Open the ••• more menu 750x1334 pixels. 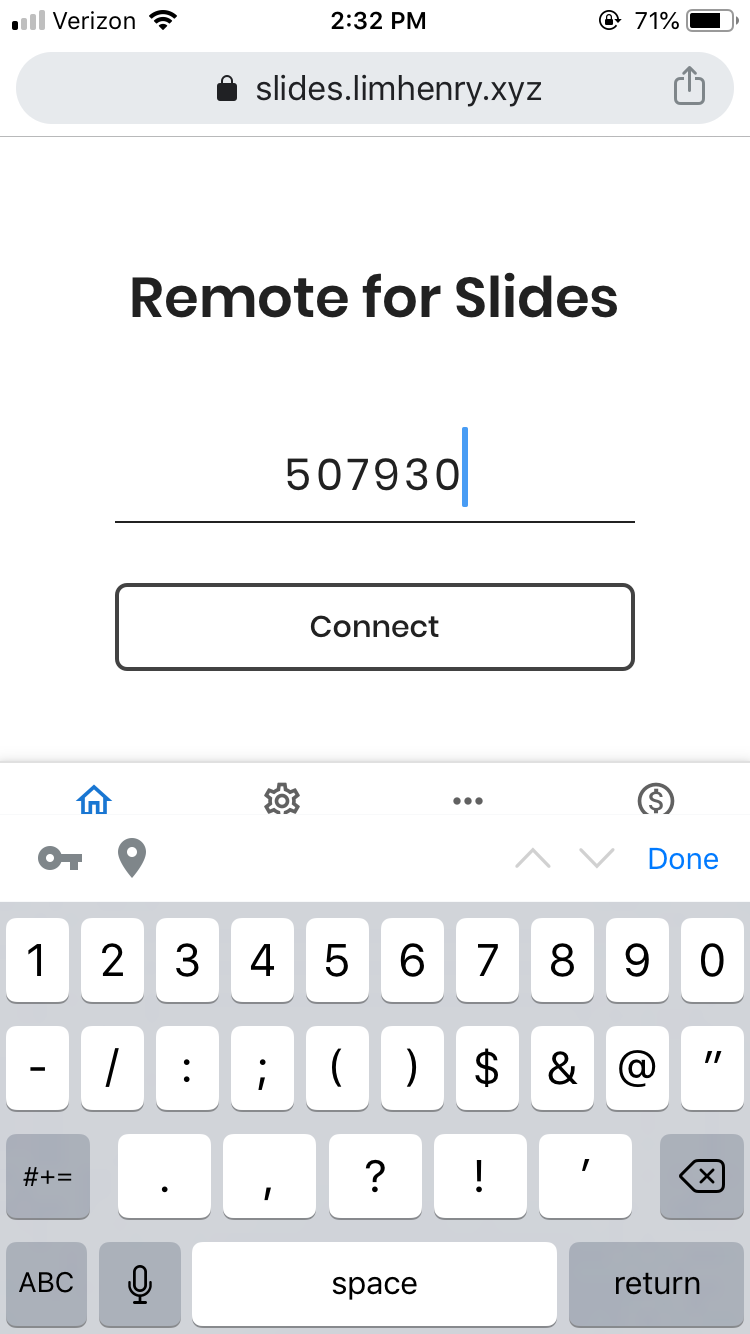click(x=468, y=800)
